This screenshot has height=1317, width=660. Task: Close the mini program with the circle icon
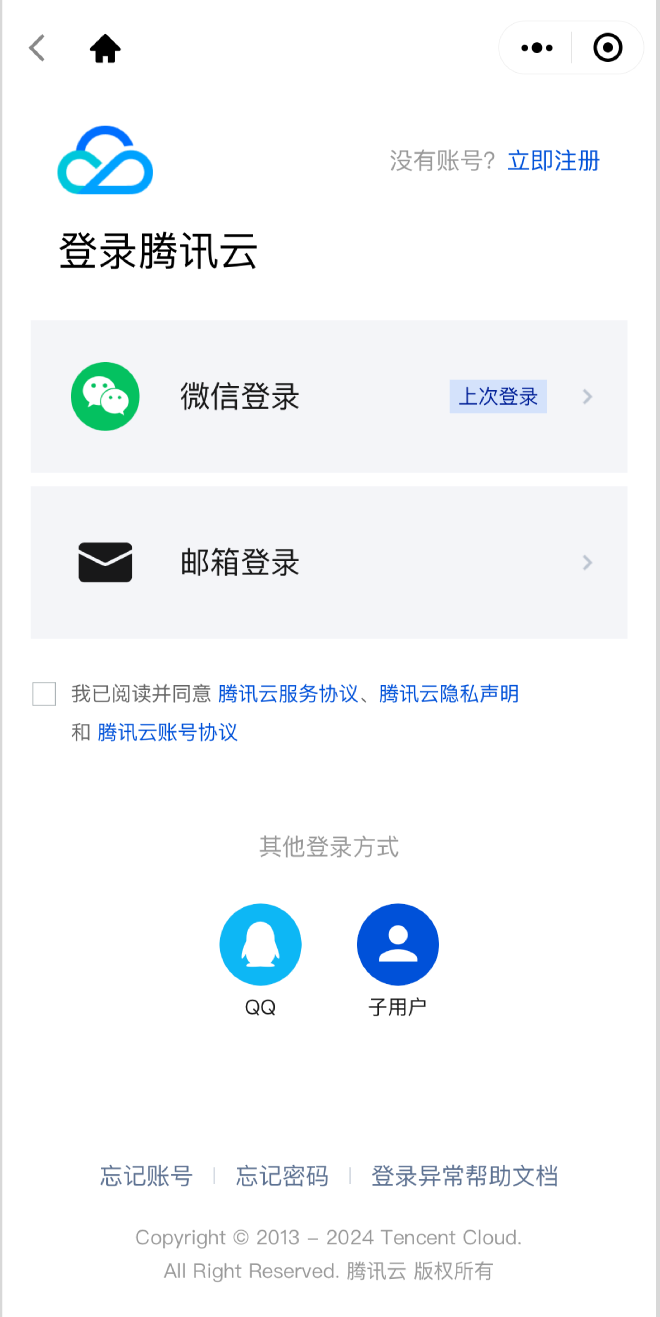coord(607,48)
